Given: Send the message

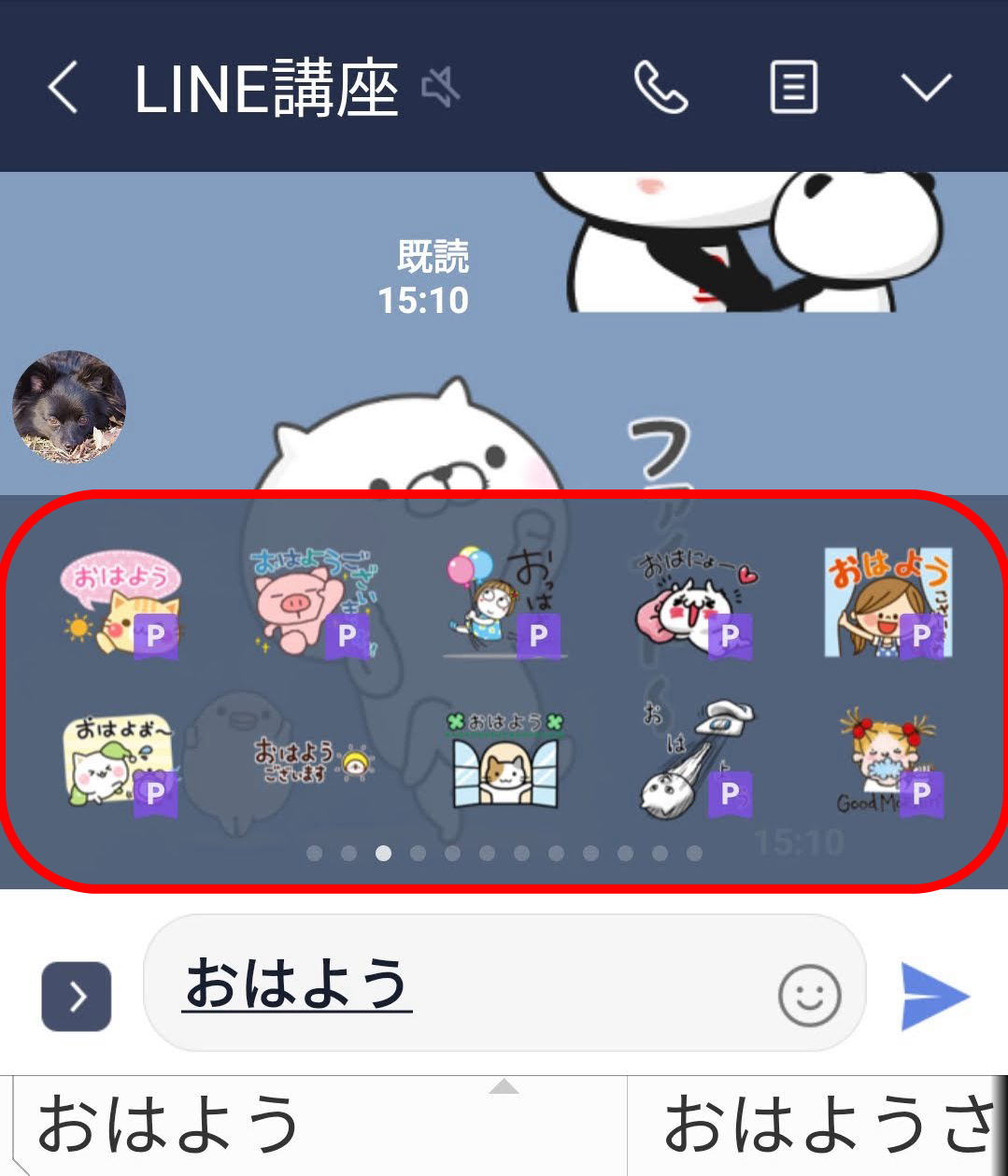Looking at the screenshot, I should coord(934,996).
